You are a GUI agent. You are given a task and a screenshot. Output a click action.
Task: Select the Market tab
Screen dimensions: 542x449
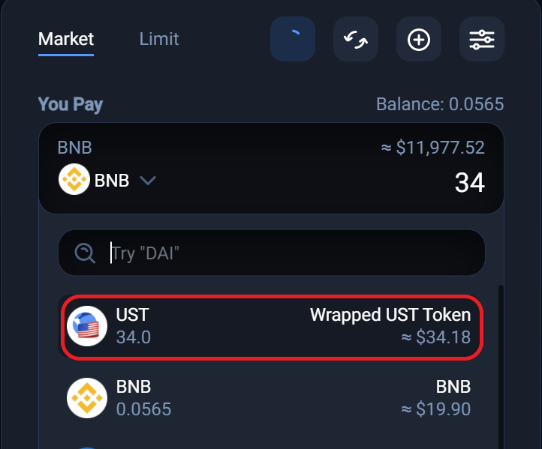point(66,39)
